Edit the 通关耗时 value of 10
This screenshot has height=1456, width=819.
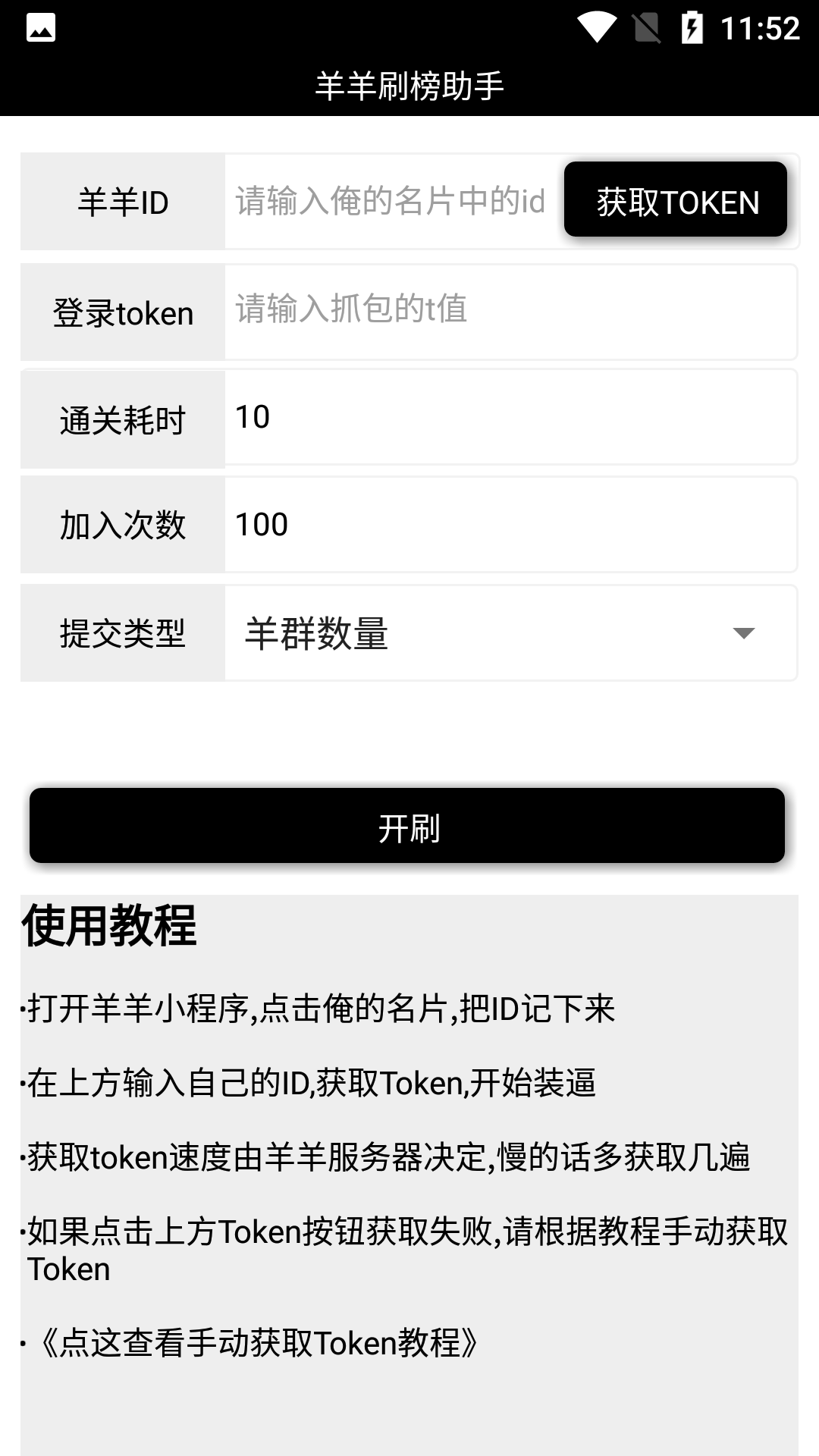coord(455,418)
